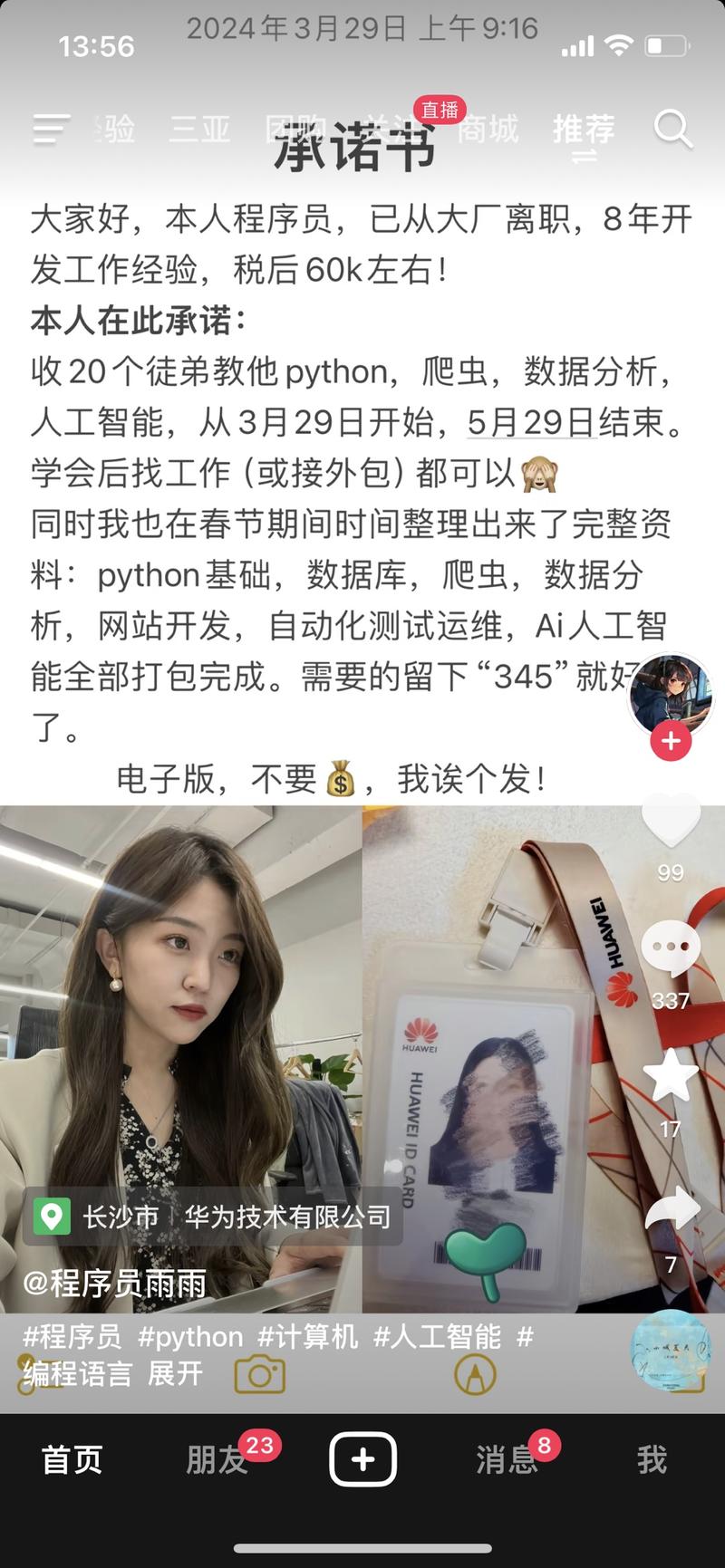This screenshot has height=1568, width=725.
Task: Create a new post with plus button
Action: pos(362,1459)
